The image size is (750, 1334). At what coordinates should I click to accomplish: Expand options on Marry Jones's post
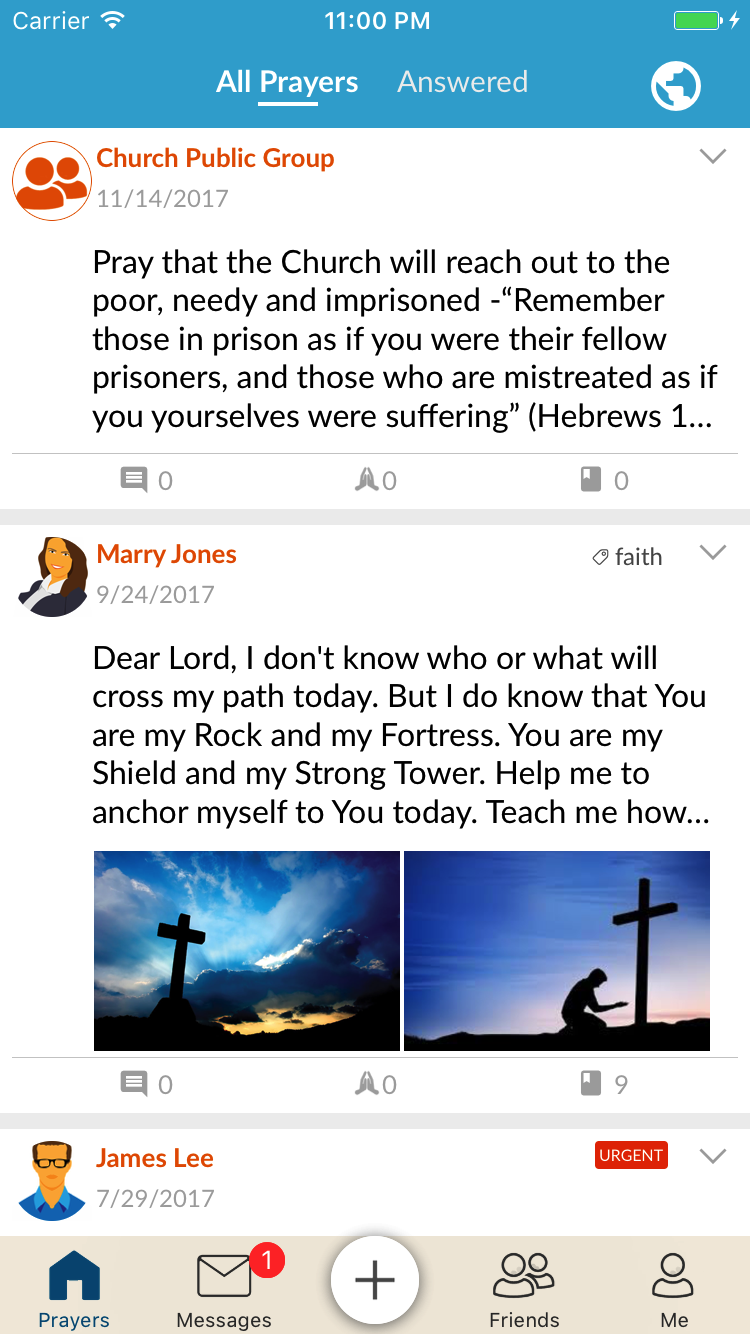click(x=712, y=553)
